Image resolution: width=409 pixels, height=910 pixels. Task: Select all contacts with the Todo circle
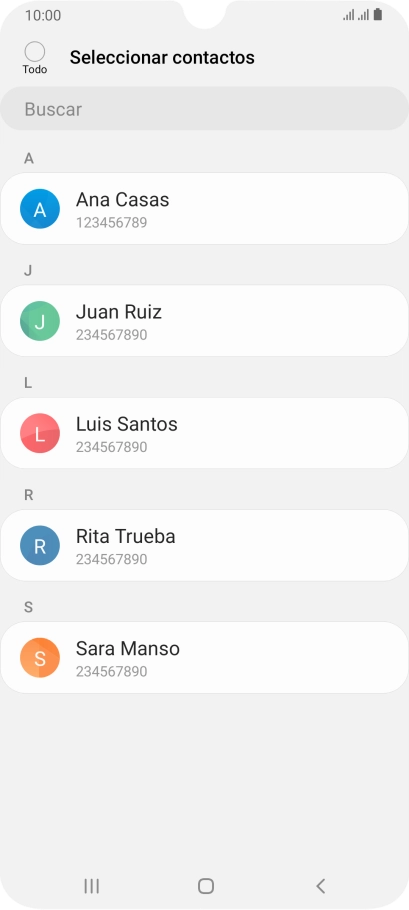point(35,52)
